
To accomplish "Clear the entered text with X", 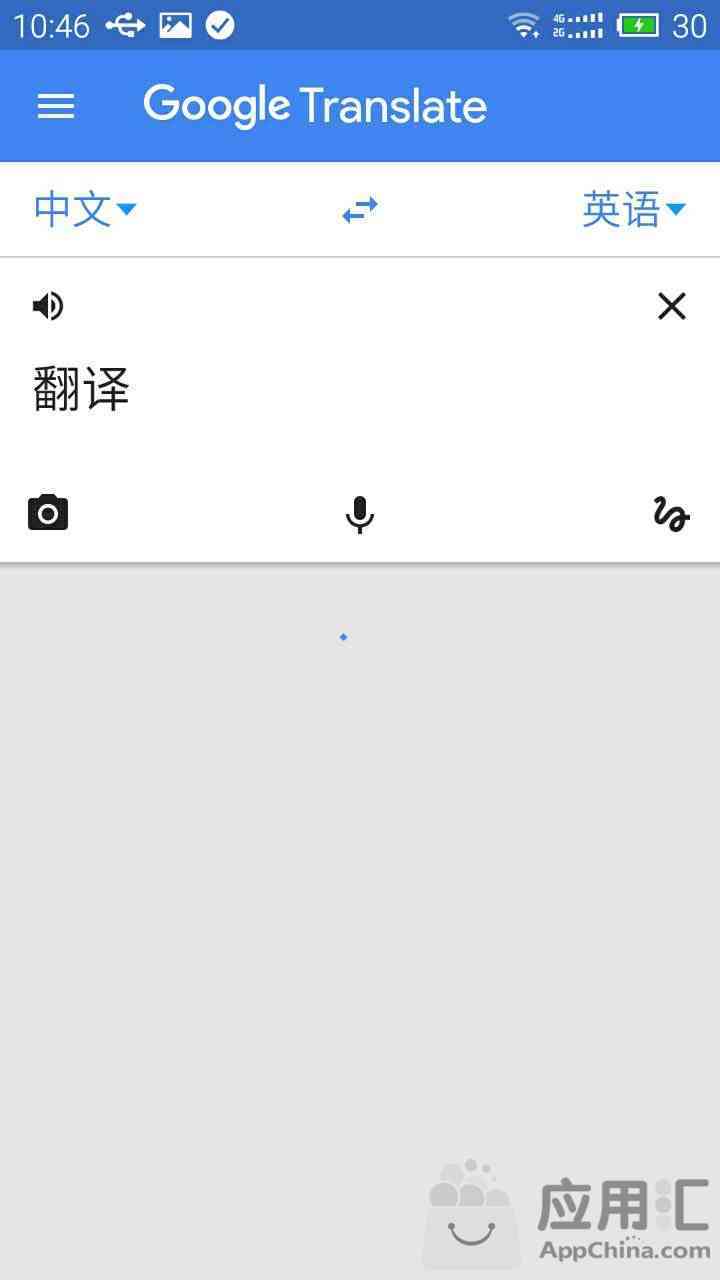I will 672,306.
